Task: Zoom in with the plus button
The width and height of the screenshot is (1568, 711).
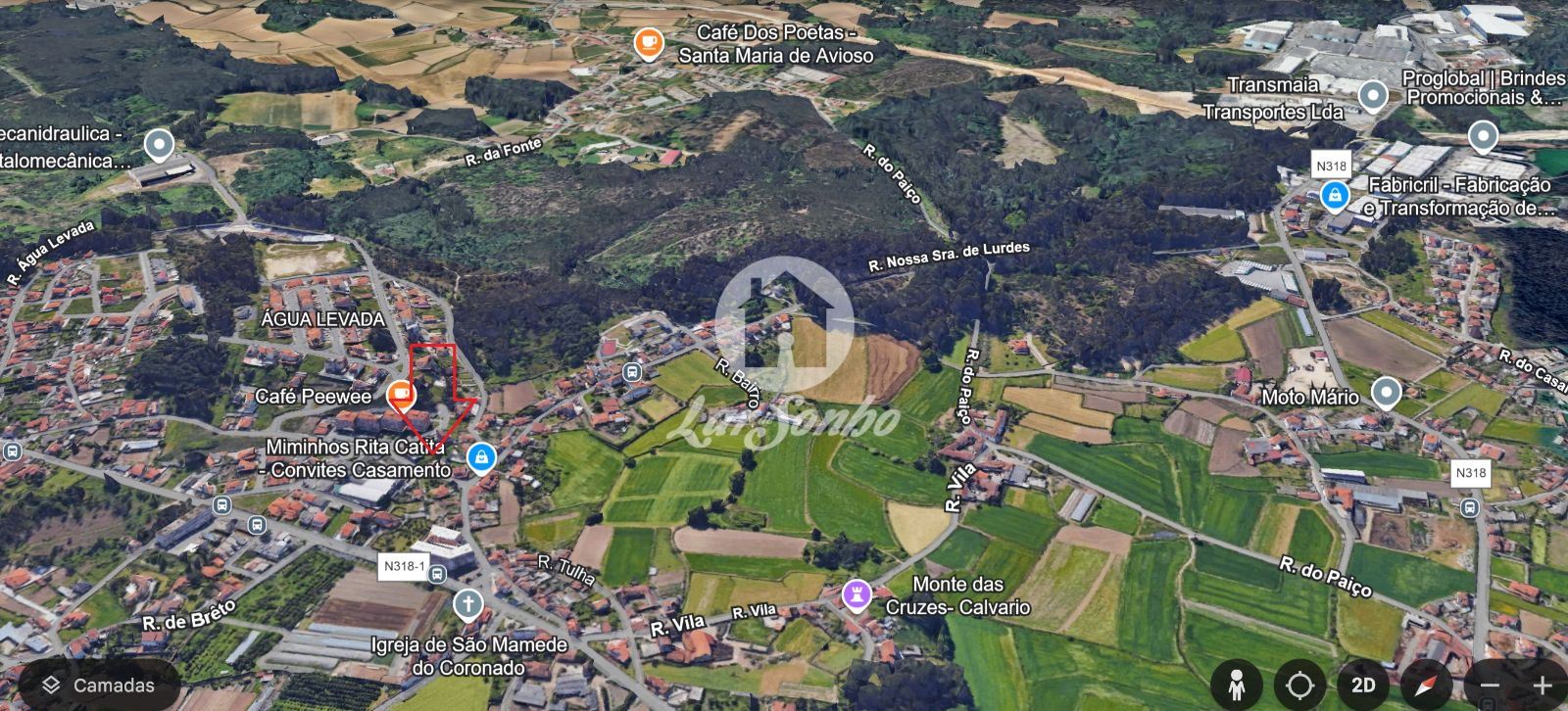Action: coord(1542,685)
